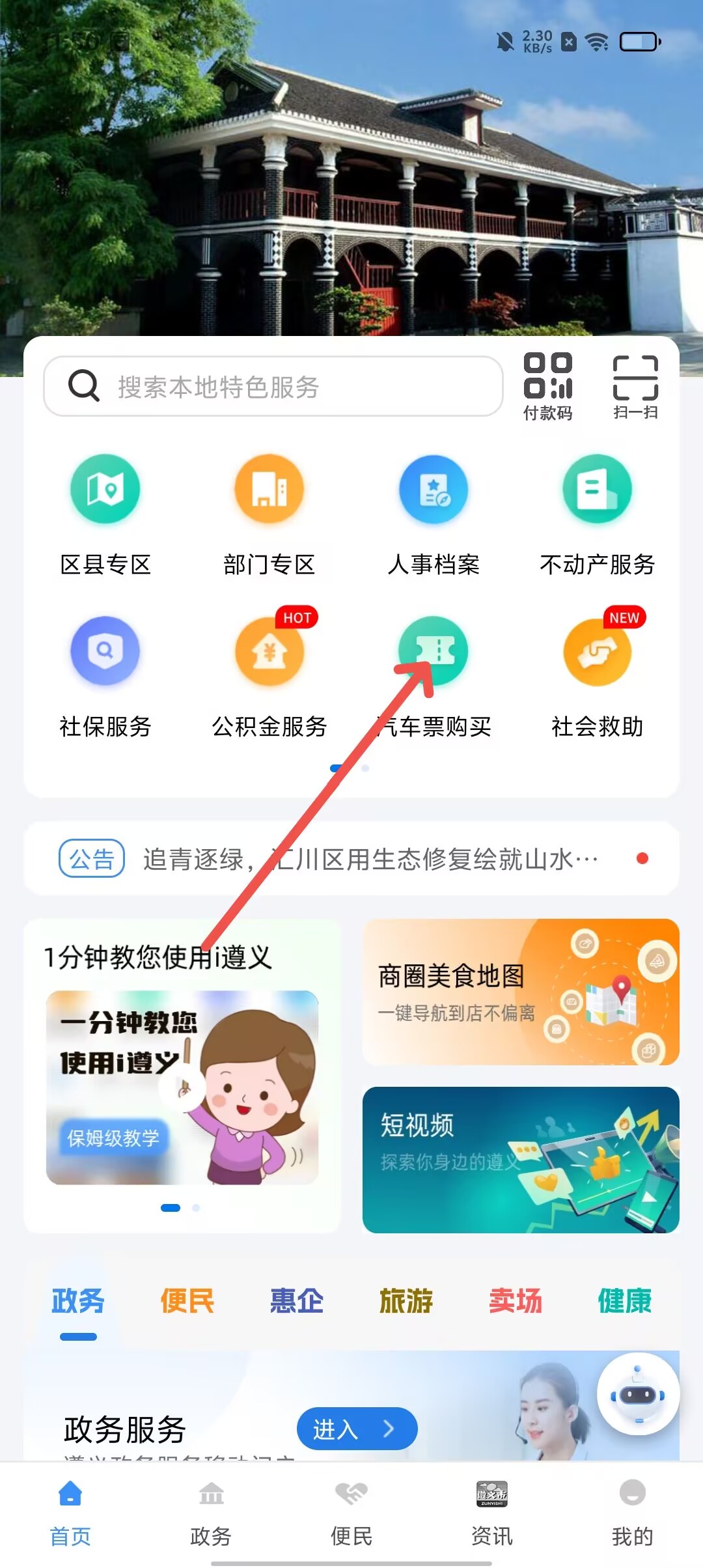The height and width of the screenshot is (1568, 703).
Task: Select the 旅游 category tab
Action: (x=406, y=1301)
